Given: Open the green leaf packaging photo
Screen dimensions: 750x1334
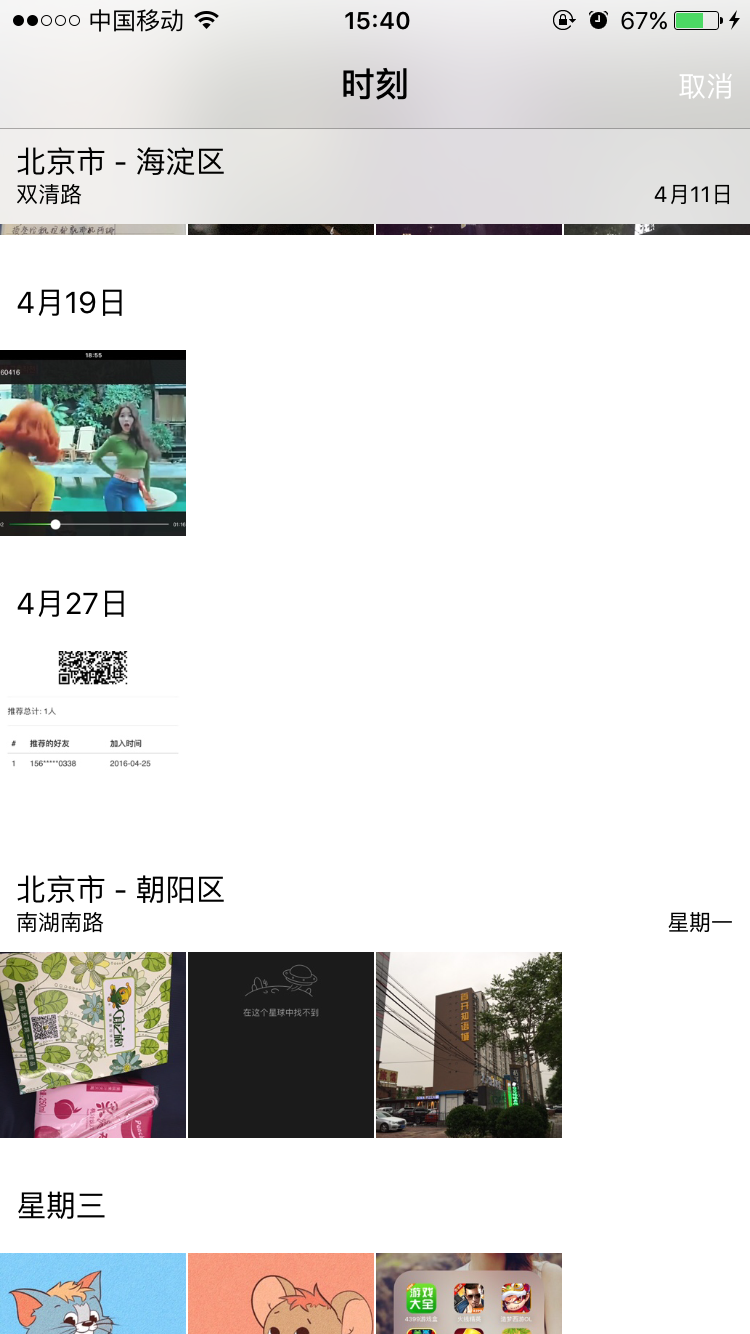Looking at the screenshot, I should pyautogui.click(x=93, y=1045).
